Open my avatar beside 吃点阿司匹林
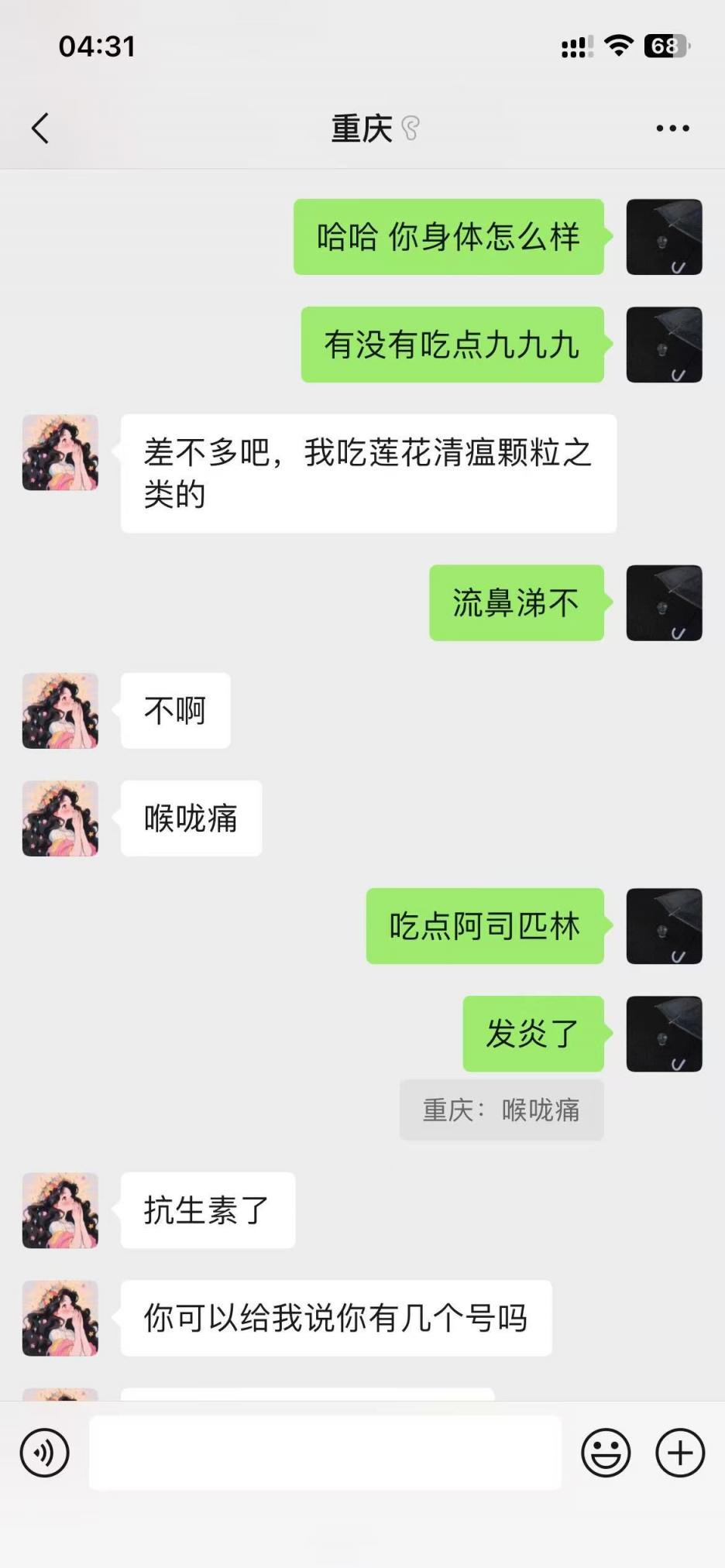The width and height of the screenshot is (725, 1568). pyautogui.click(x=664, y=926)
